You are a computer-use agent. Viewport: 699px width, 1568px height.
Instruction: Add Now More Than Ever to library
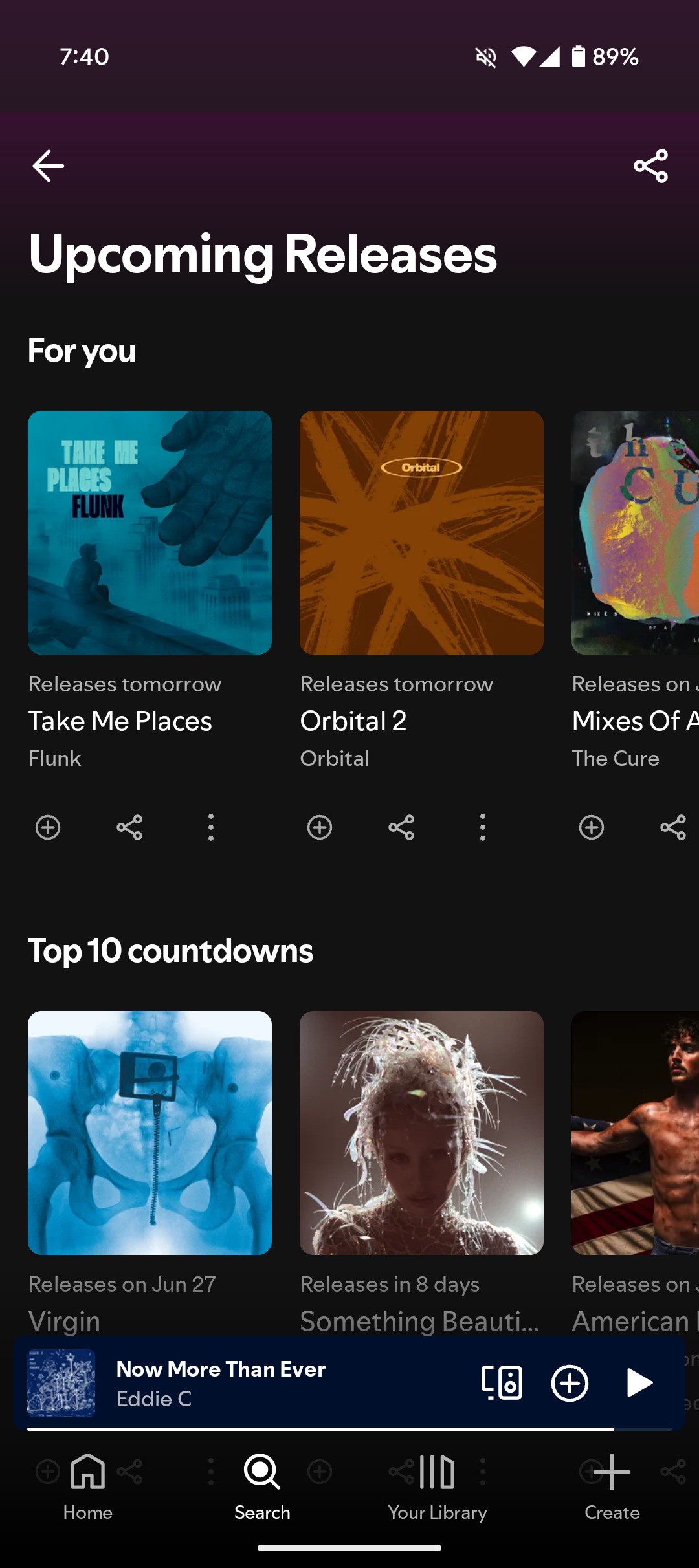point(570,1383)
